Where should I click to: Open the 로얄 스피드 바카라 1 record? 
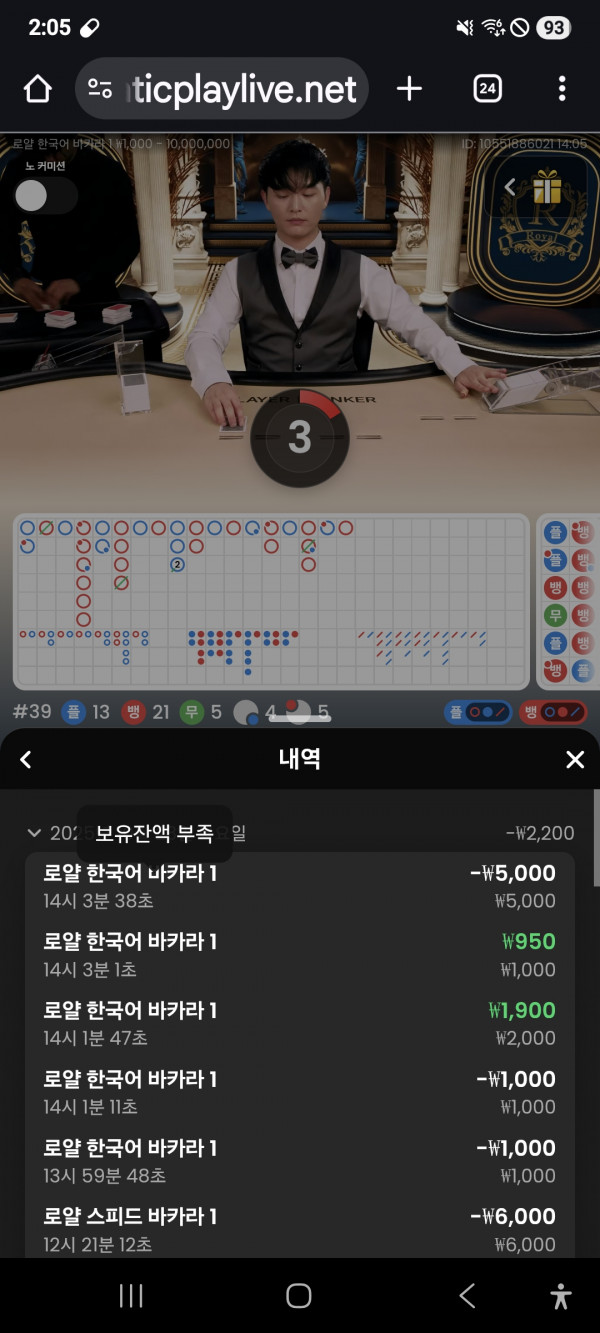pyautogui.click(x=299, y=1229)
